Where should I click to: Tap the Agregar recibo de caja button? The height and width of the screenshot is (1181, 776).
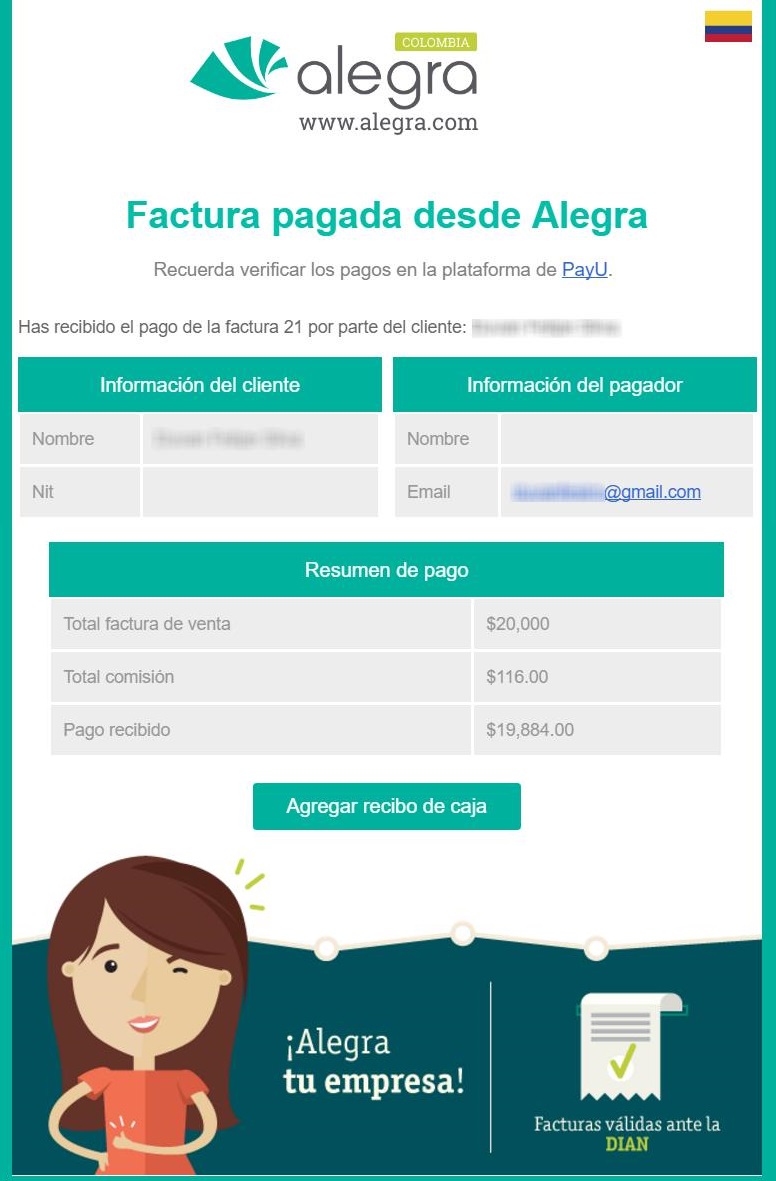pyautogui.click(x=386, y=806)
